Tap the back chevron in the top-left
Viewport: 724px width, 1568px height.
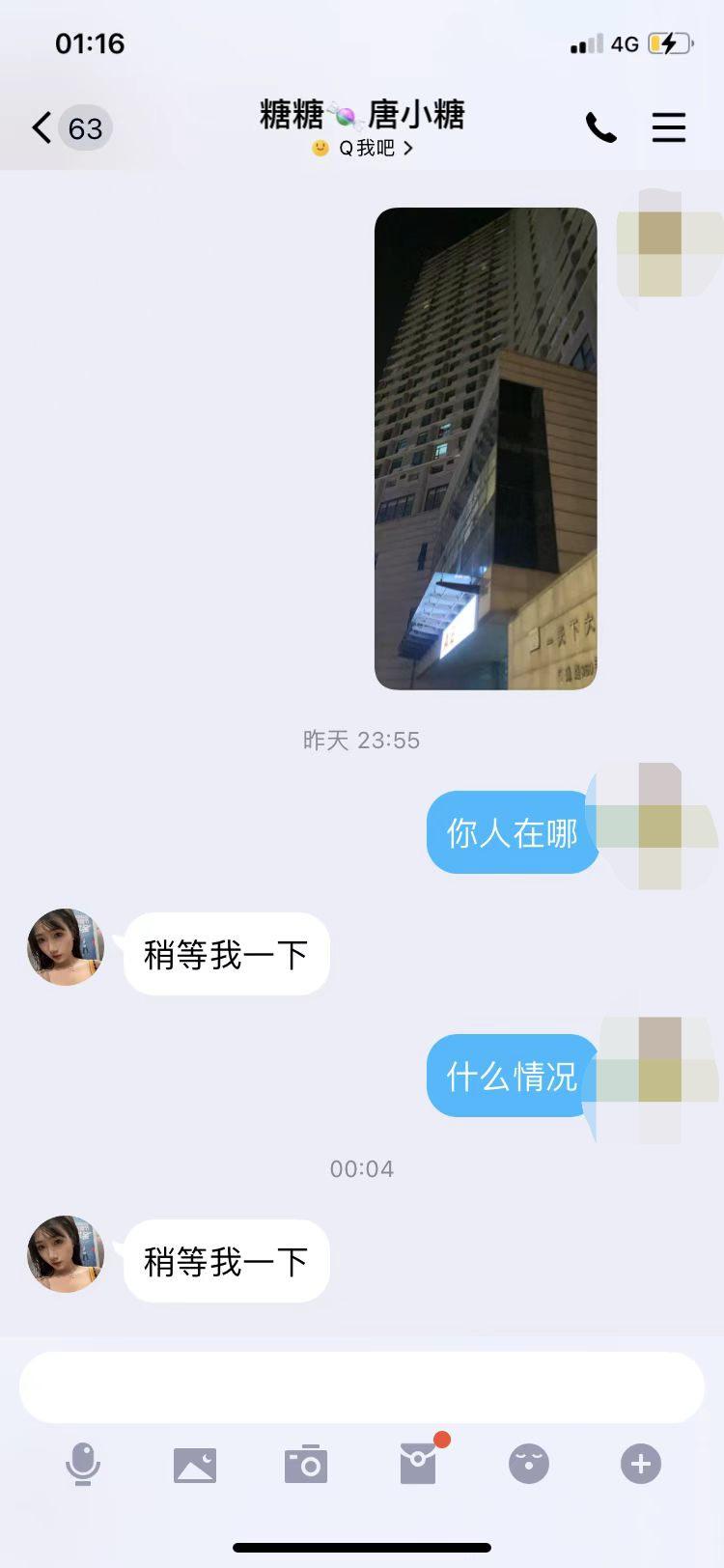(40, 126)
